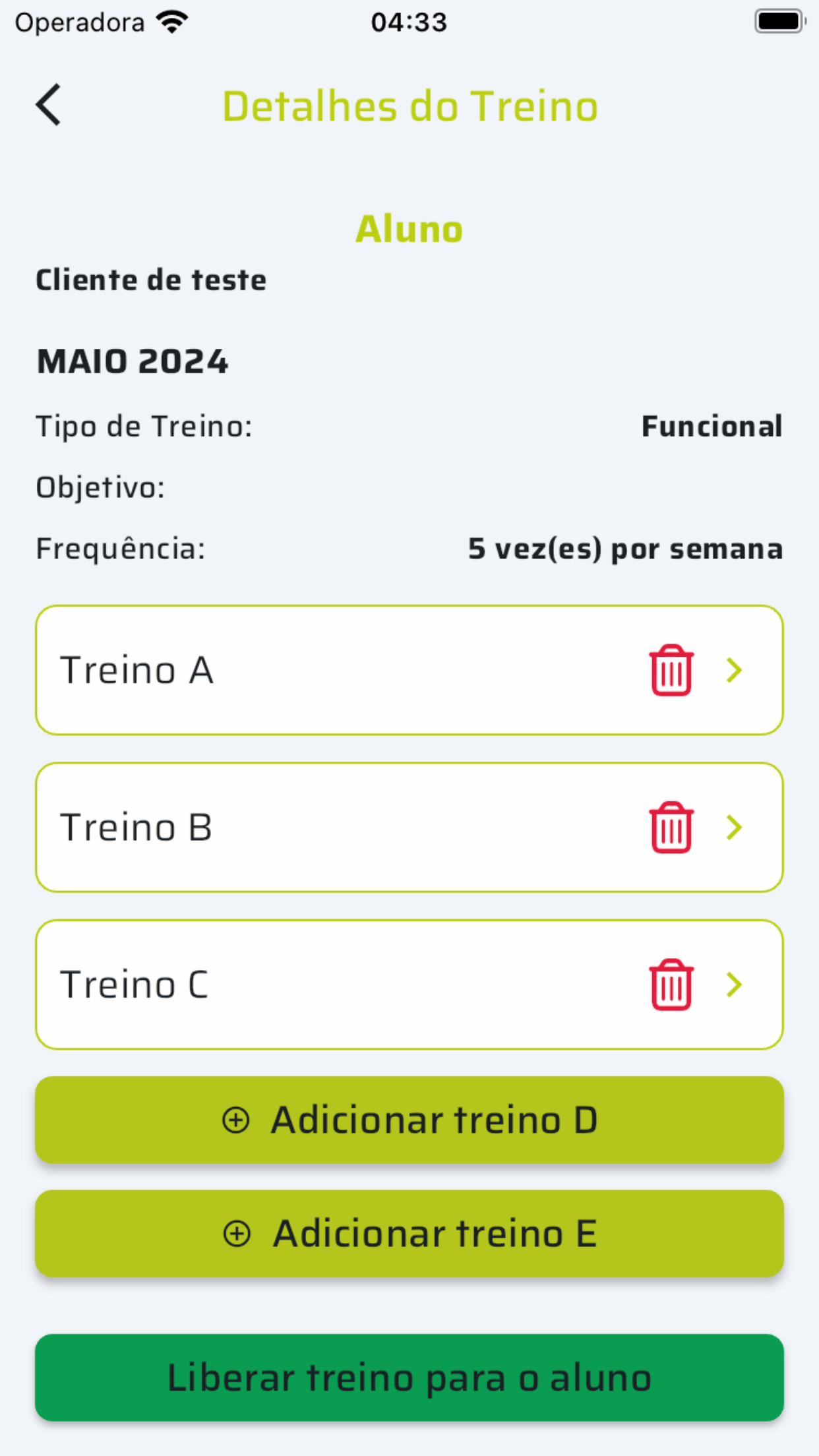The height and width of the screenshot is (1456, 819).
Task: Delete Treino A with trash icon
Action: click(671, 670)
